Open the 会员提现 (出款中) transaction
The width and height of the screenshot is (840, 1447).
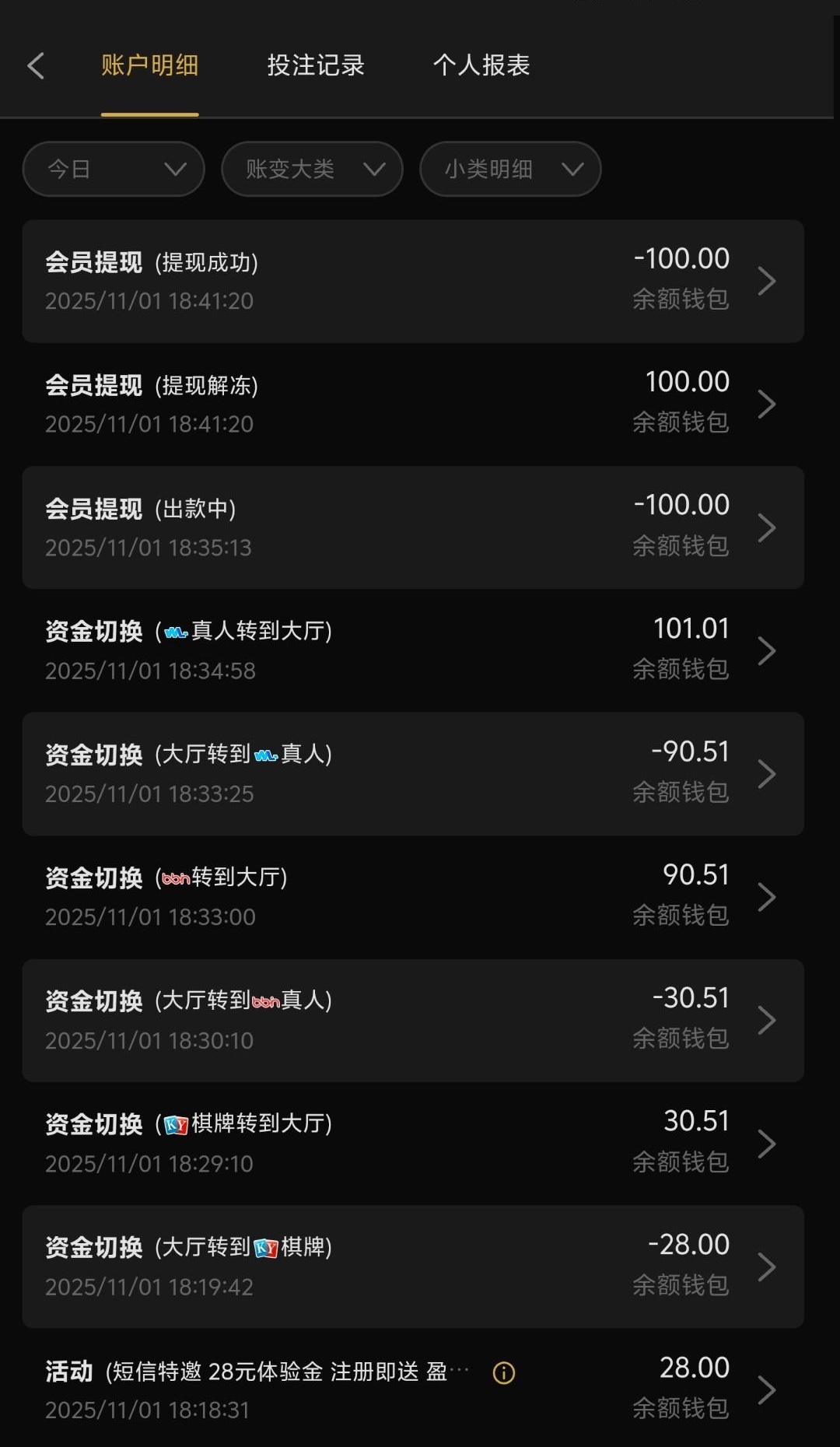(412, 527)
